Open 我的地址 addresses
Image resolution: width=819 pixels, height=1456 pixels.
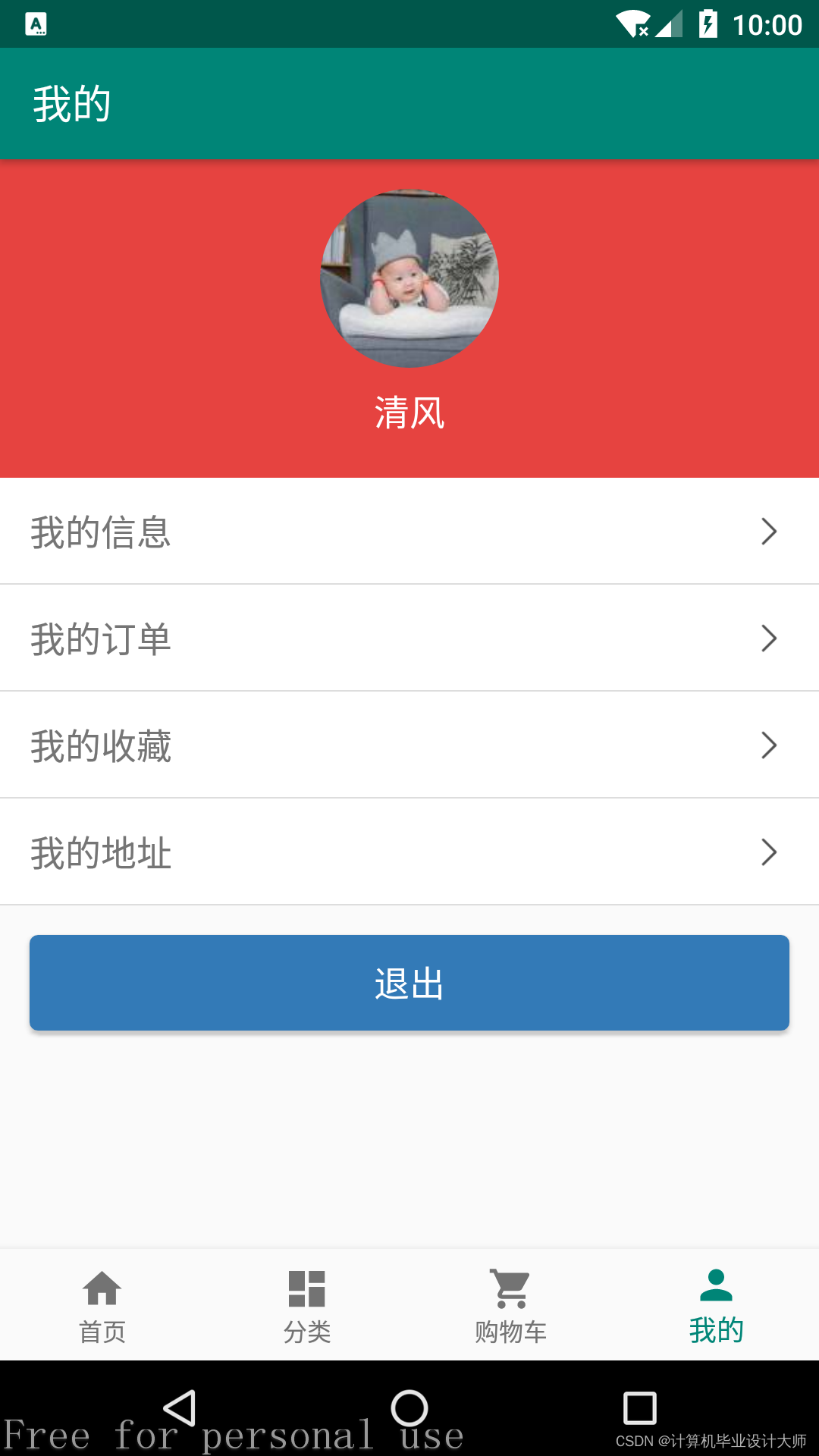[x=409, y=852]
